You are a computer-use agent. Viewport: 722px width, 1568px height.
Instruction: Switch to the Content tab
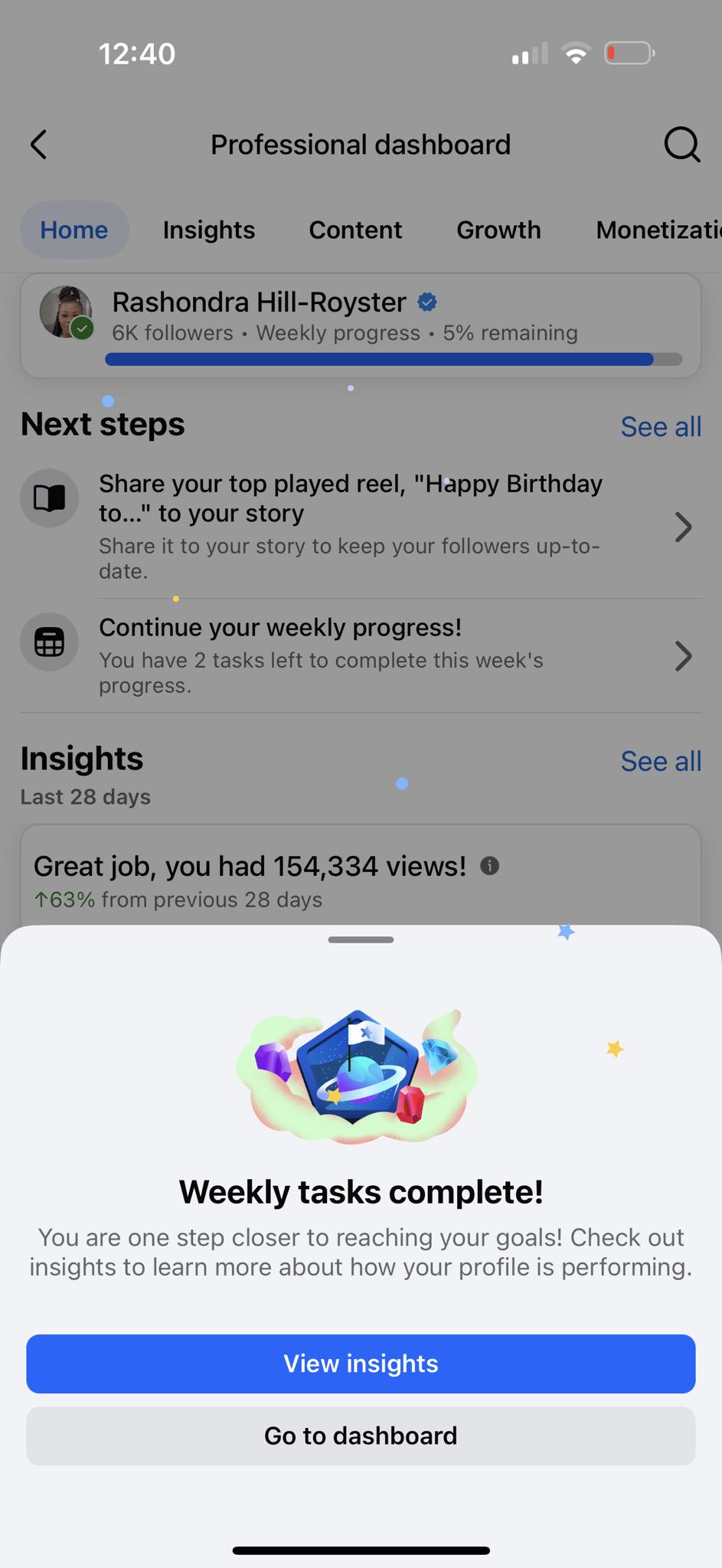click(355, 230)
